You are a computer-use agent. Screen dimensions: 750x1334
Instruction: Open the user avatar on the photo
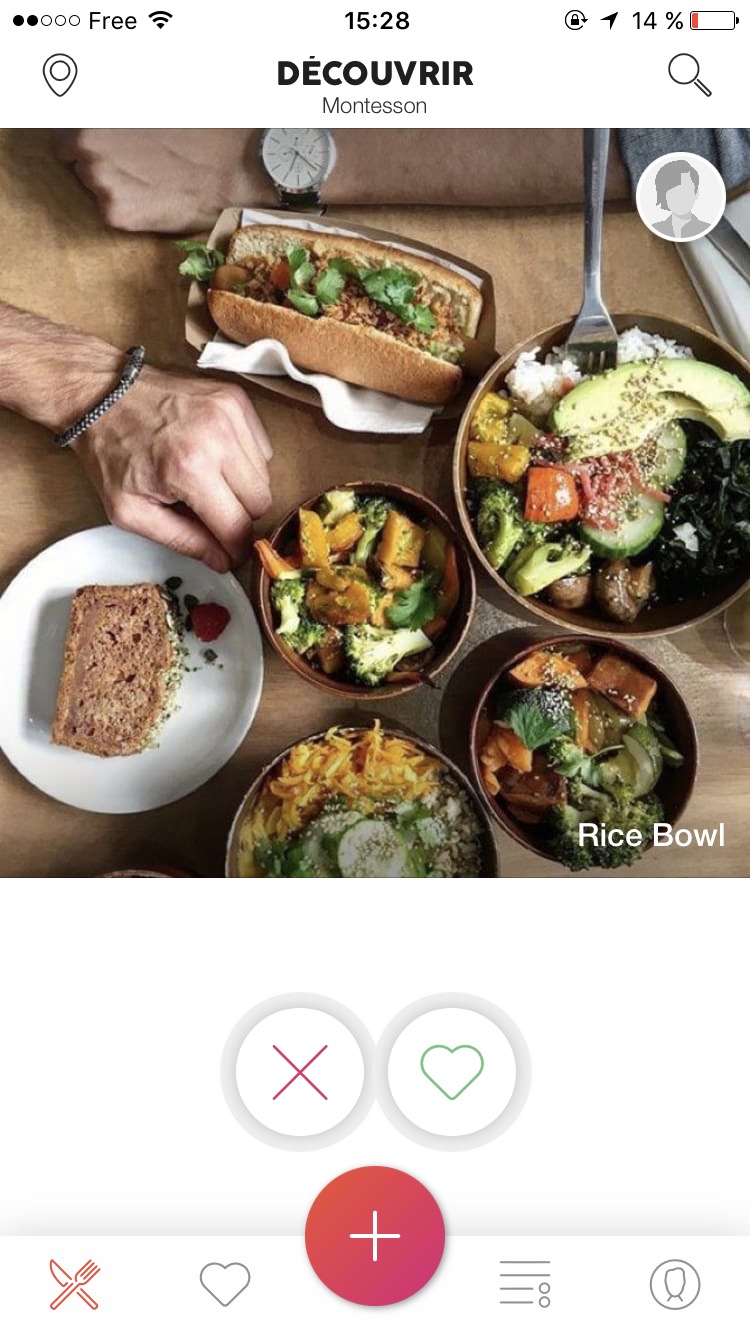pyautogui.click(x=681, y=197)
